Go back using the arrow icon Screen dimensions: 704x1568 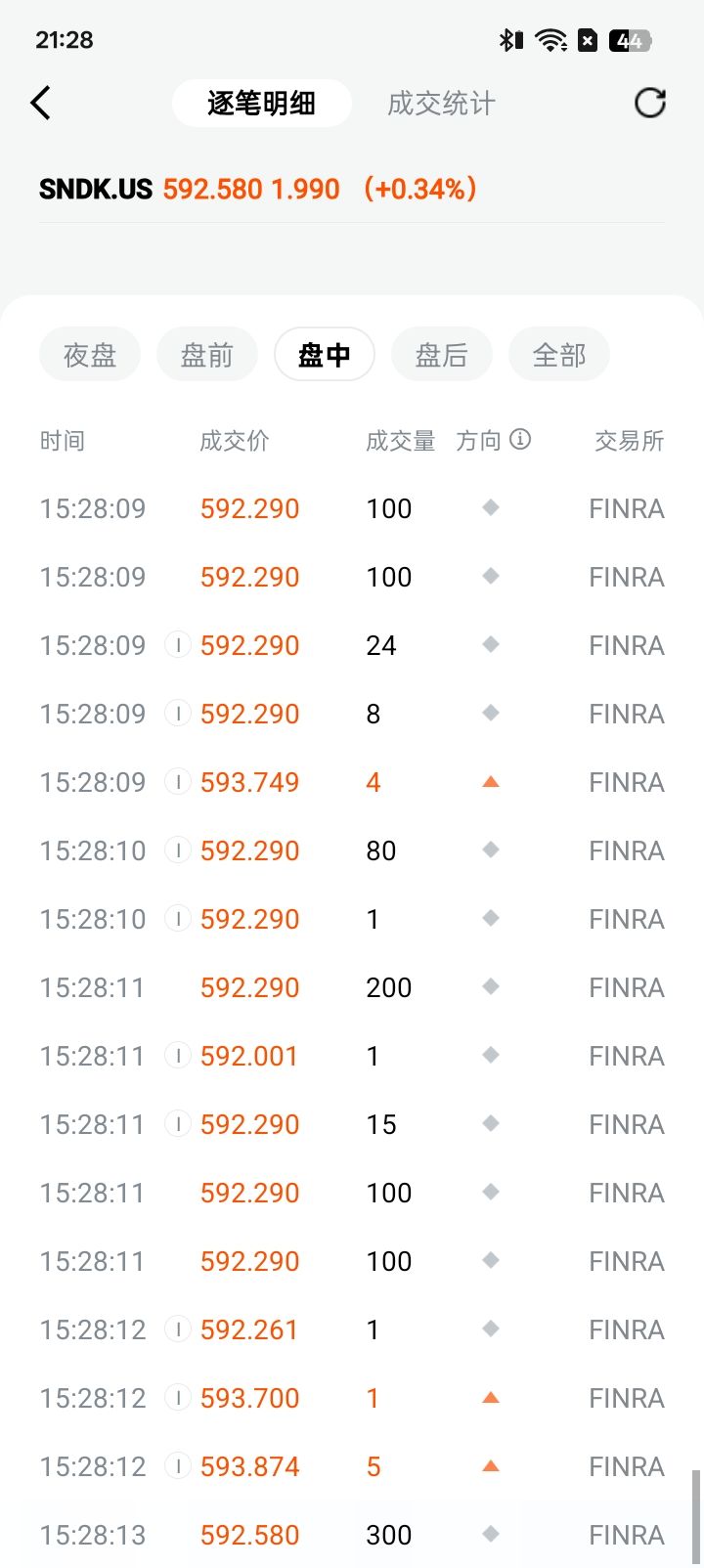41,103
